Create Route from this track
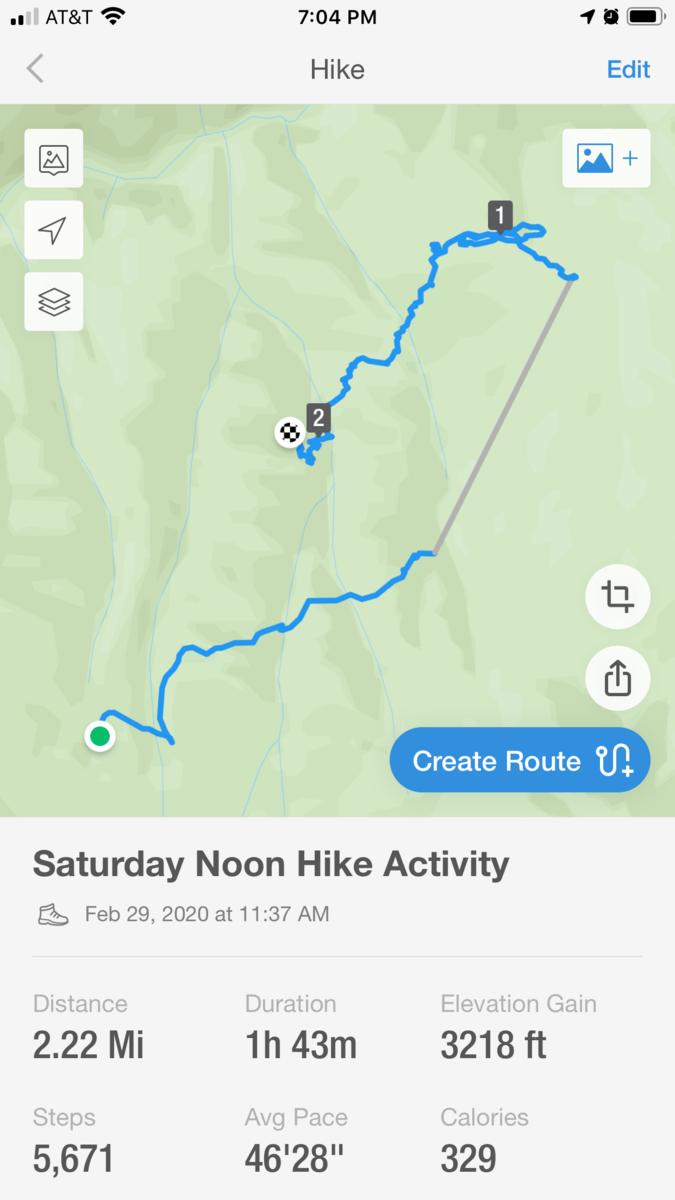This screenshot has height=1200, width=675. pos(520,761)
